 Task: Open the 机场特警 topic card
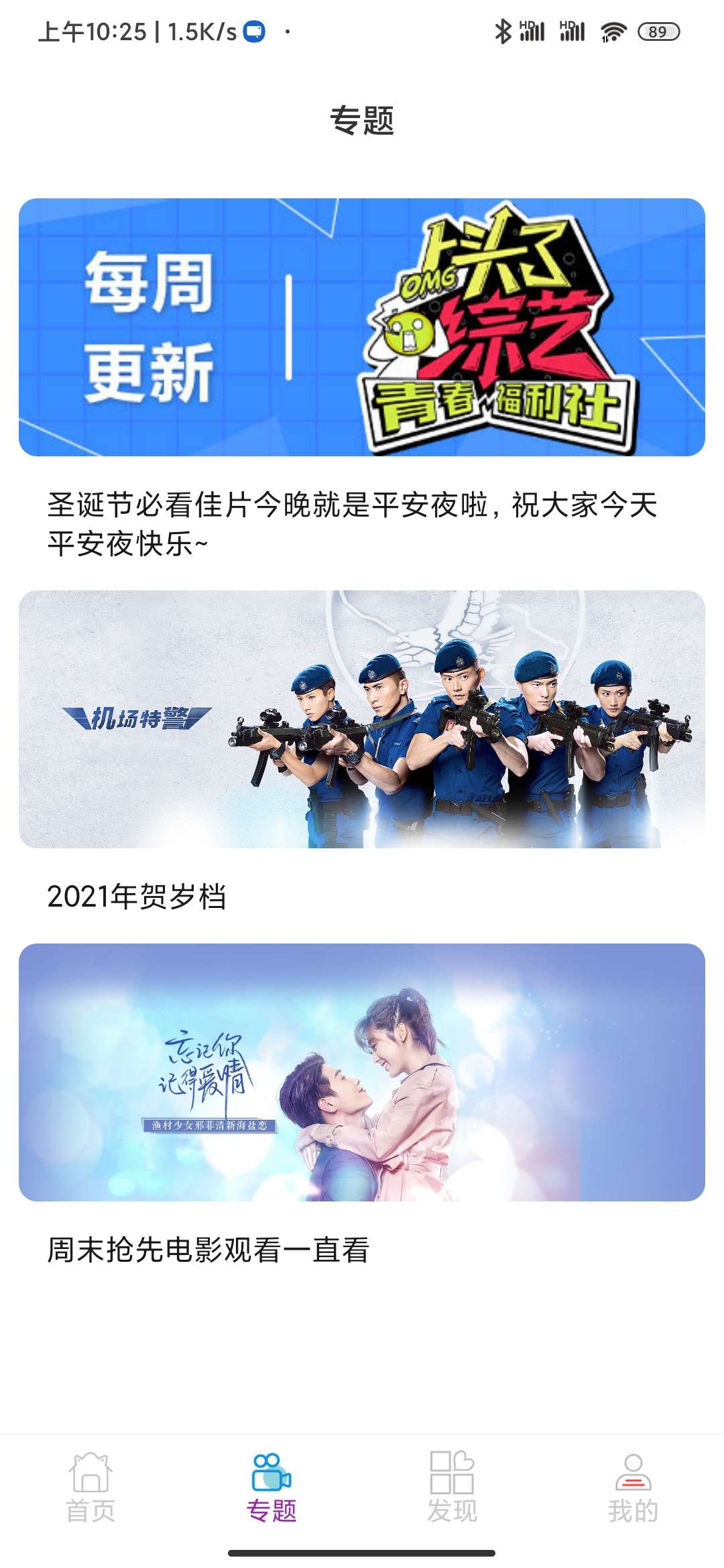(362, 719)
